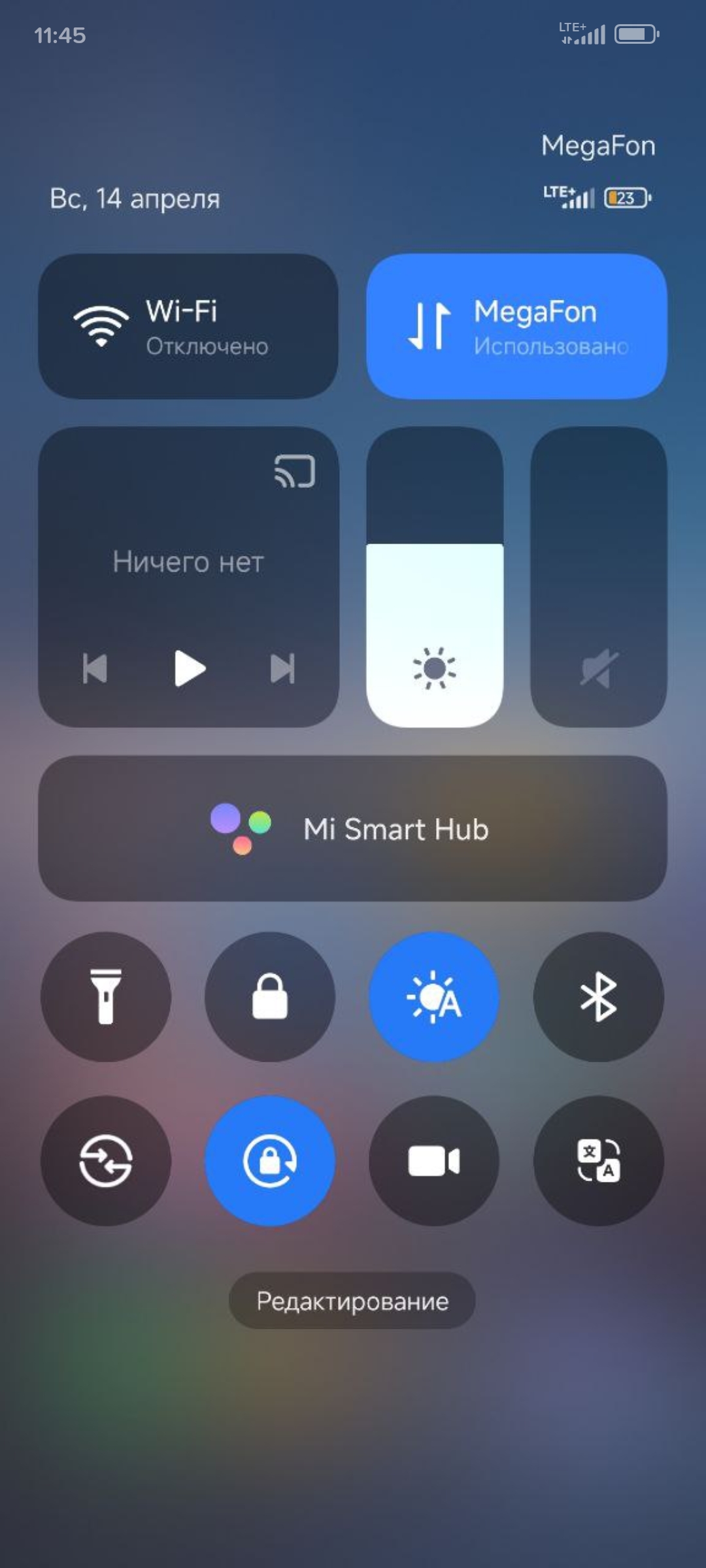706x1568 pixels.
Task: Toggle the sync tile
Action: pyautogui.click(x=106, y=1161)
